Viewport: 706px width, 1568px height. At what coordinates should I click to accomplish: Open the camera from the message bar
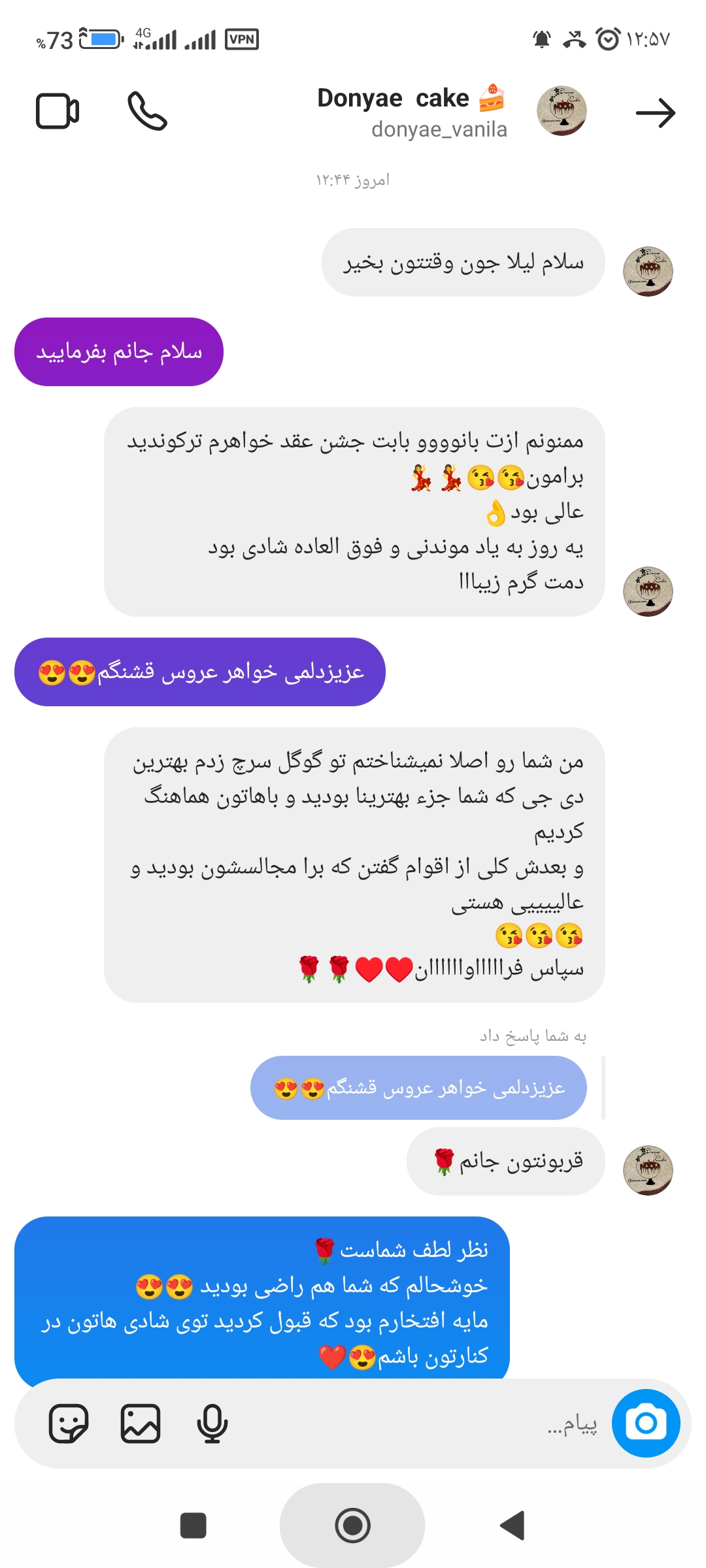tap(646, 1423)
